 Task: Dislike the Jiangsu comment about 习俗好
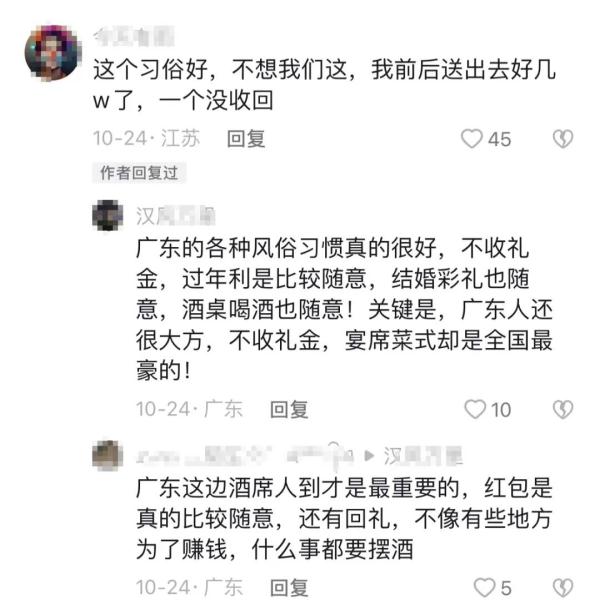(565, 139)
